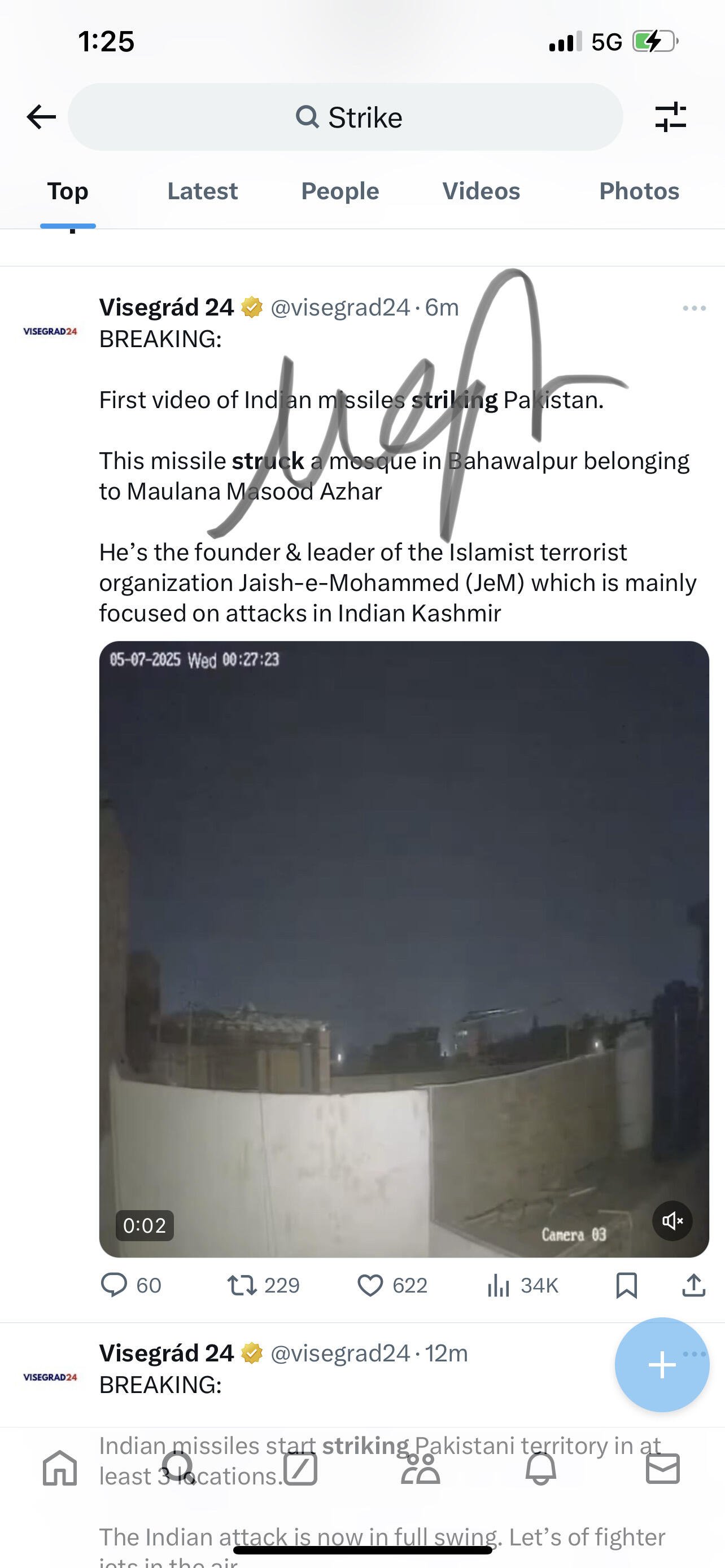
Task: Go back using the arrow icon
Action: click(x=41, y=117)
